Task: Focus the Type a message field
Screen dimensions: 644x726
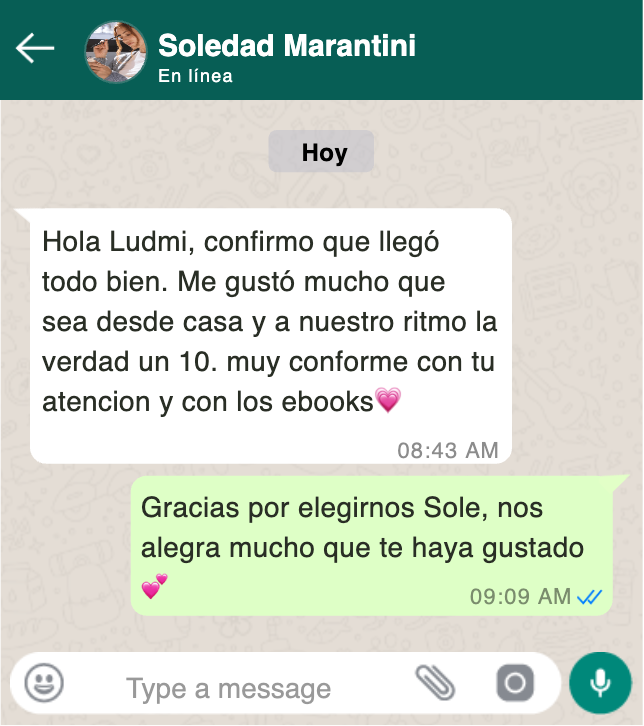Action: (x=228, y=689)
